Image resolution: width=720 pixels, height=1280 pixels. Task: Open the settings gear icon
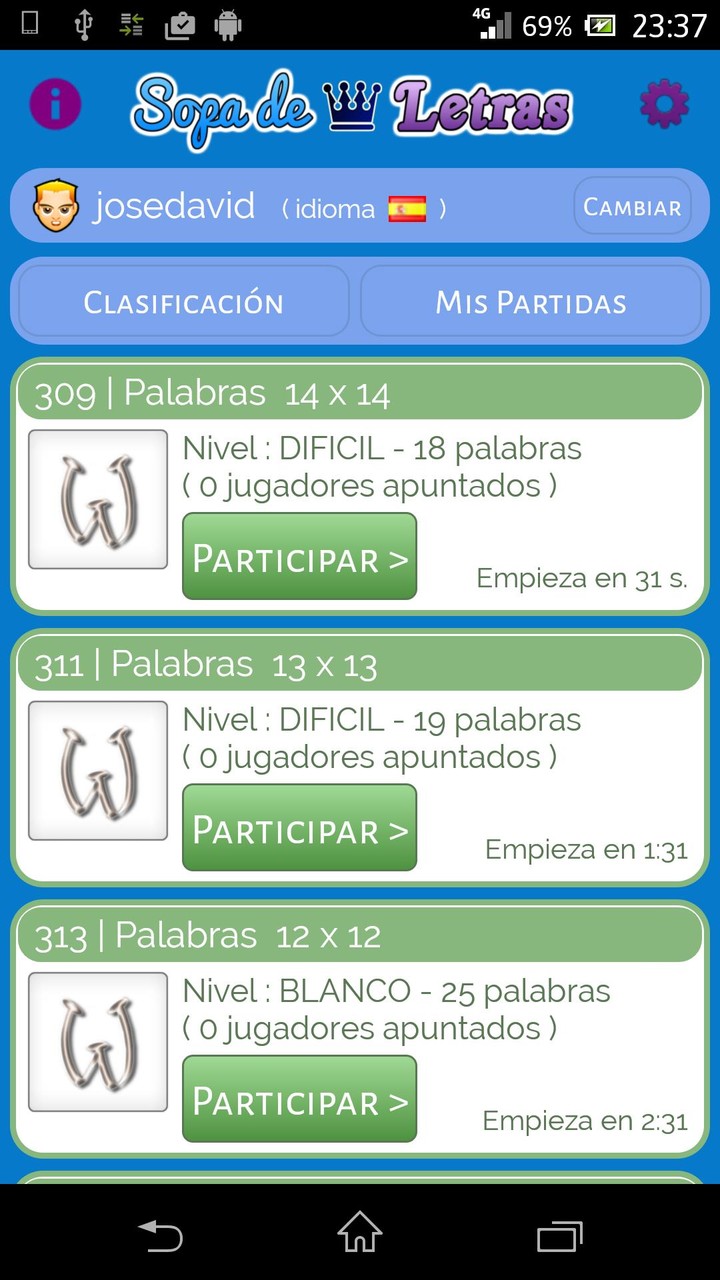663,101
